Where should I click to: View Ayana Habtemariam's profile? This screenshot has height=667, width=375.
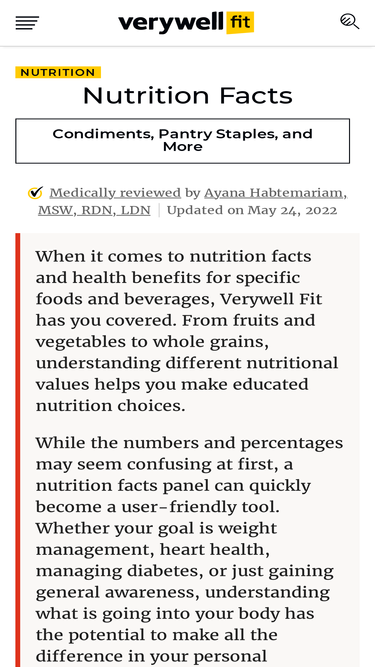tap(193, 201)
